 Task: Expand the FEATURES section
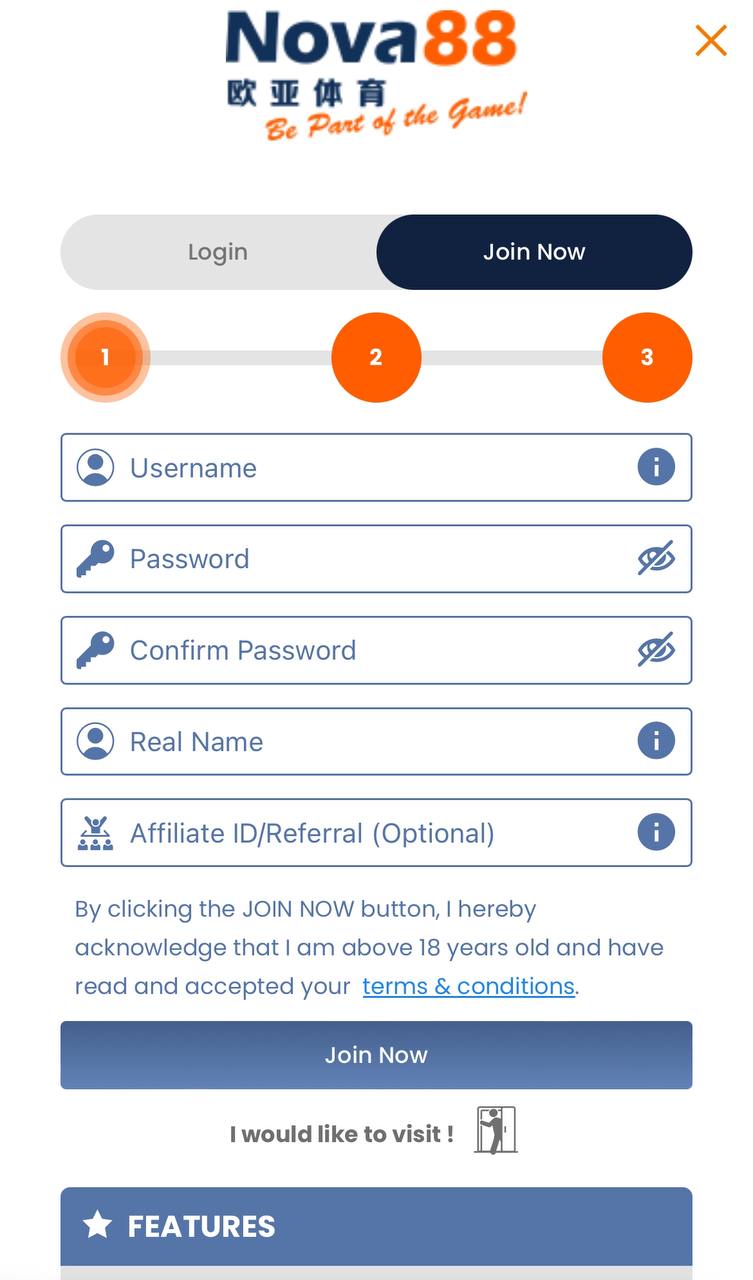(376, 1226)
